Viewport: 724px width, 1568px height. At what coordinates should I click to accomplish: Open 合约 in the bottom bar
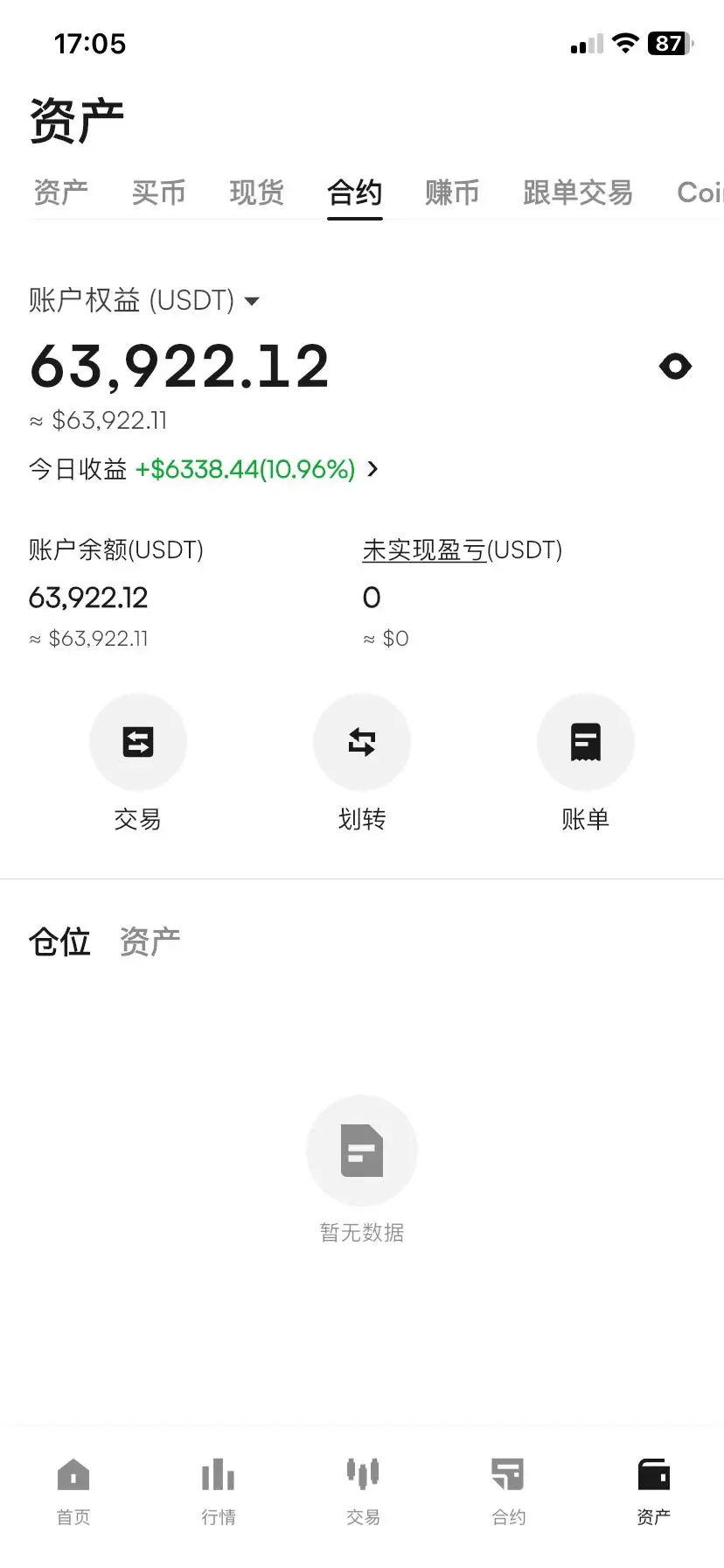(508, 1492)
